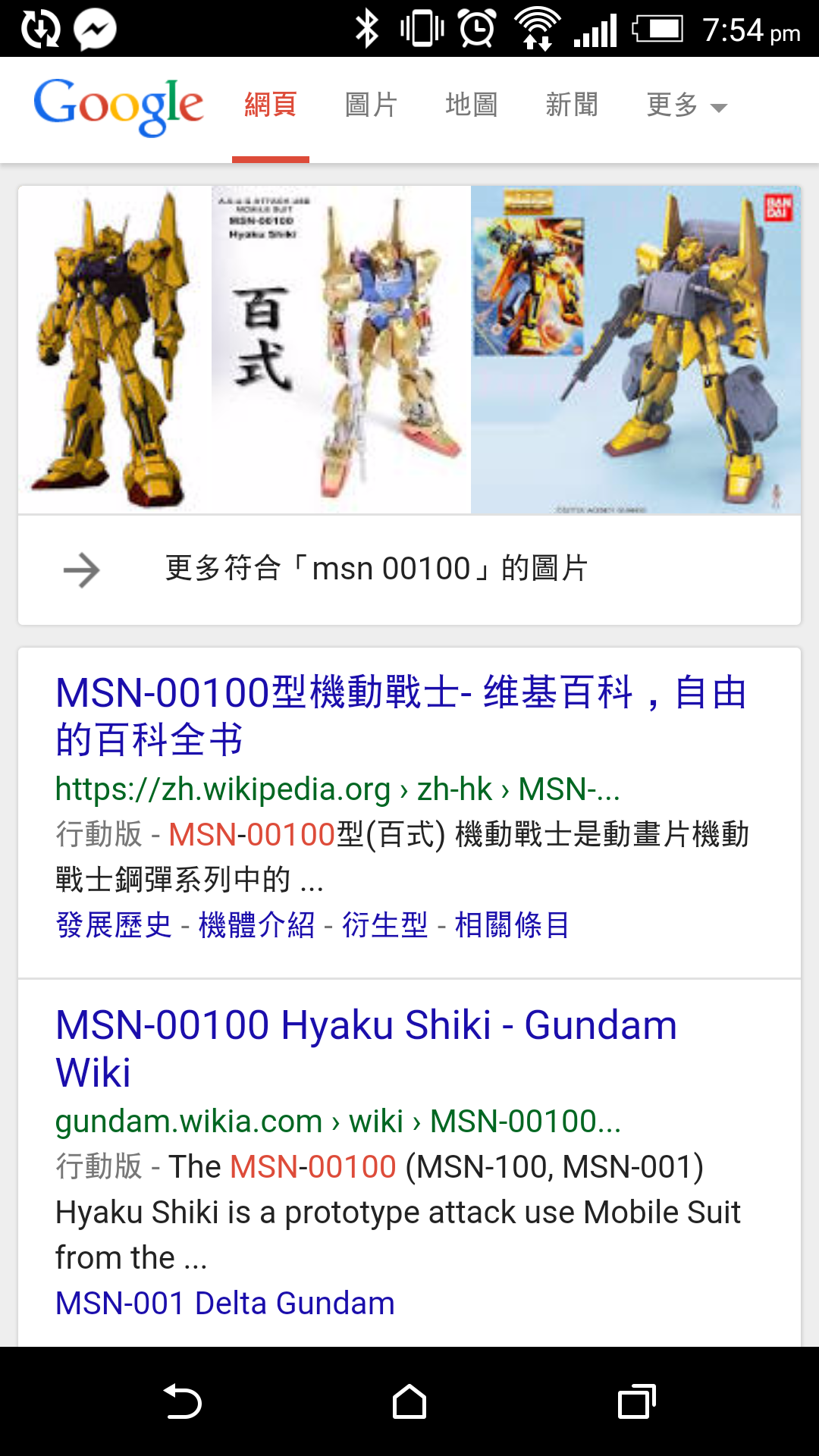Show recent apps from the navigation bar
Screen dimensions: 819x1456
636,1401
